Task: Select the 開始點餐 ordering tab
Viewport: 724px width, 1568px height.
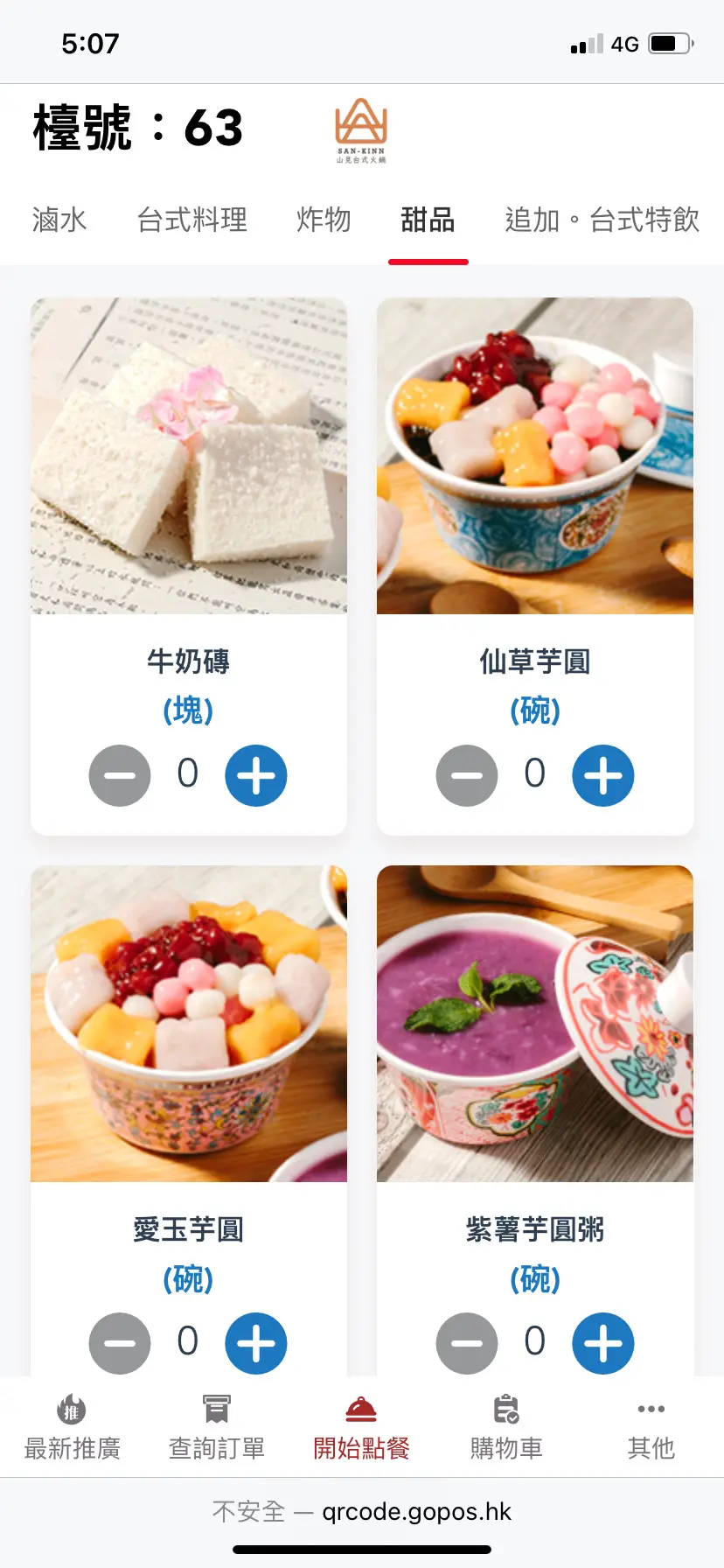Action: click(x=361, y=1428)
